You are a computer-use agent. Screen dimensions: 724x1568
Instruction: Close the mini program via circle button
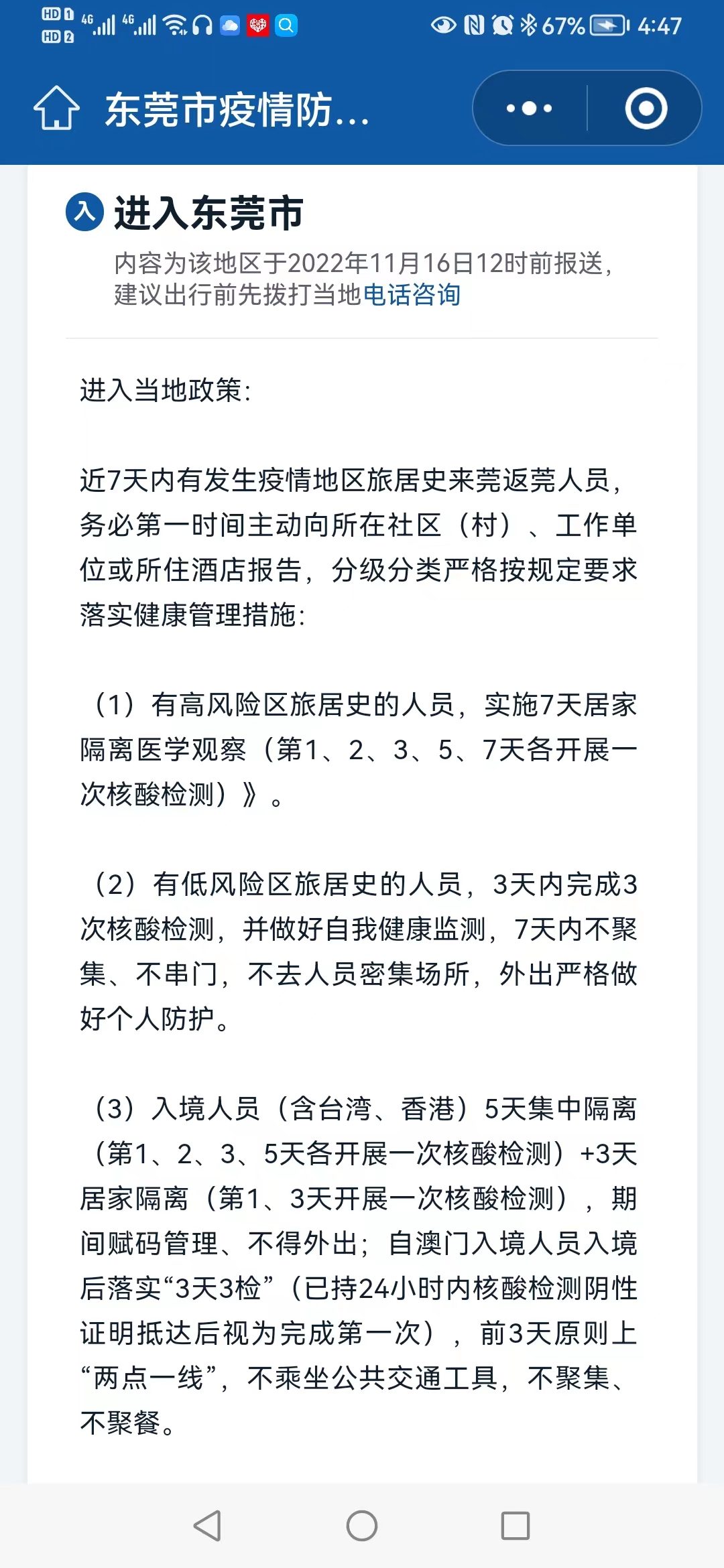[646, 109]
